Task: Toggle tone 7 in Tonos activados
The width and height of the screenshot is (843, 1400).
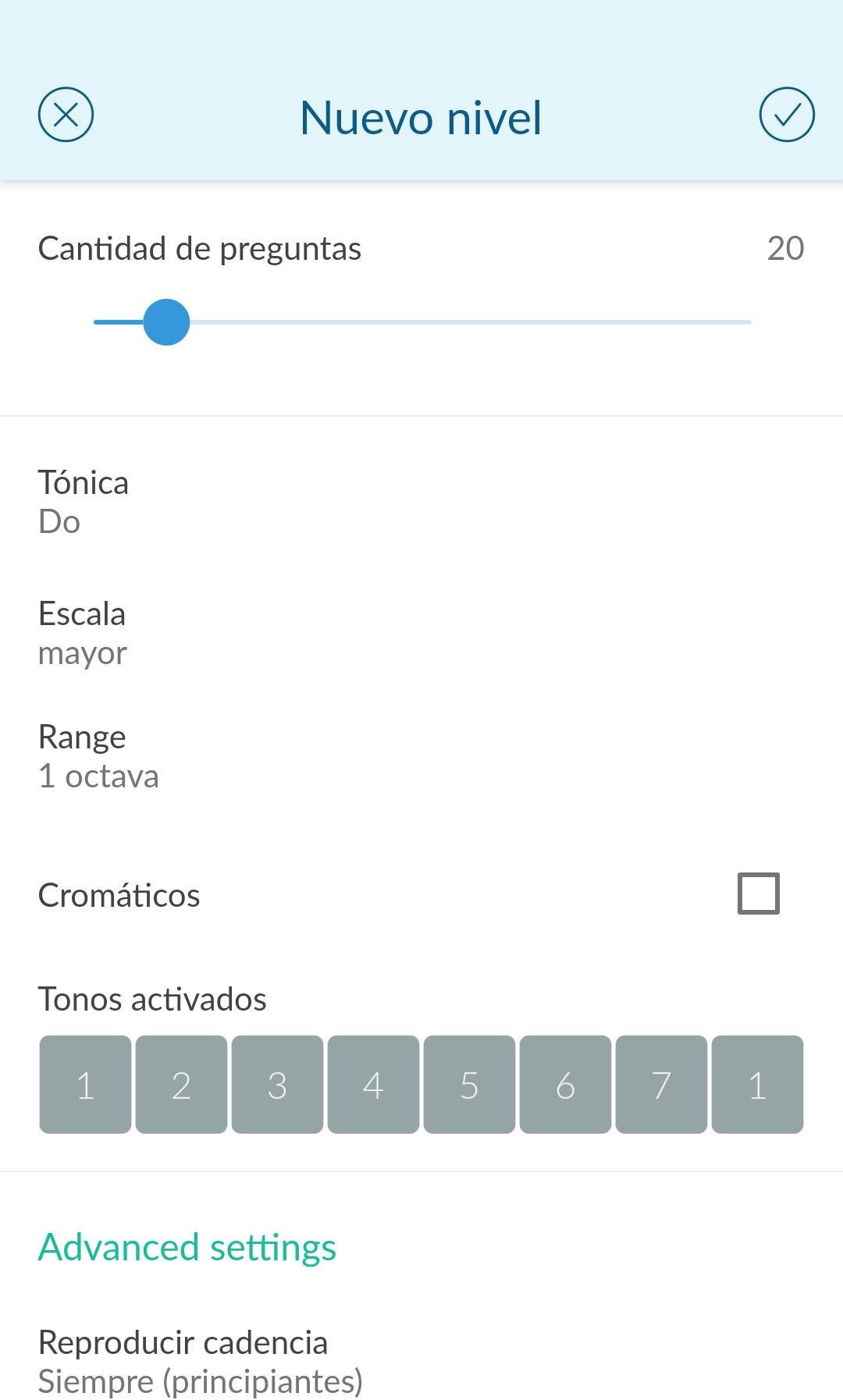Action: 661,1085
